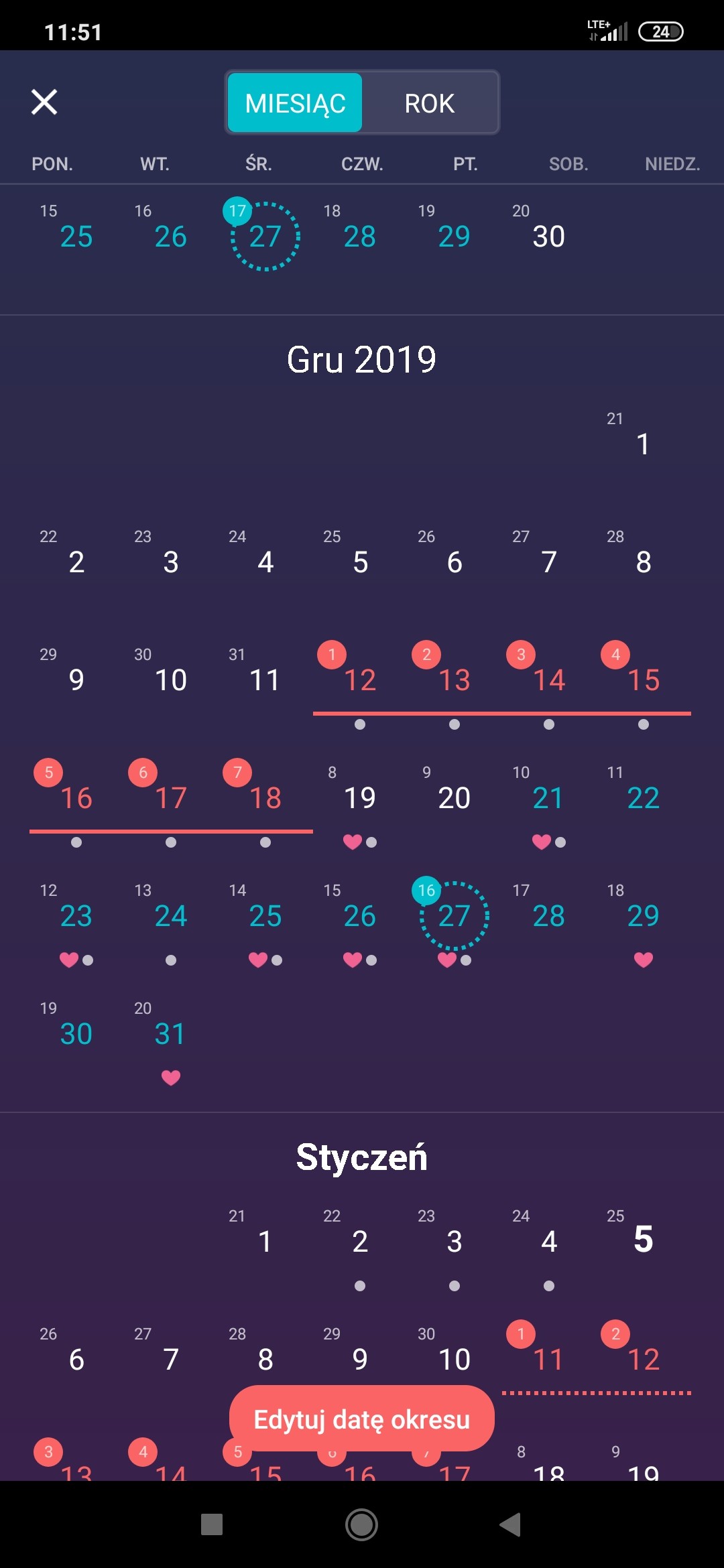The image size is (724, 1568).
Task: Choose December 24 in the calendar
Action: click(170, 915)
